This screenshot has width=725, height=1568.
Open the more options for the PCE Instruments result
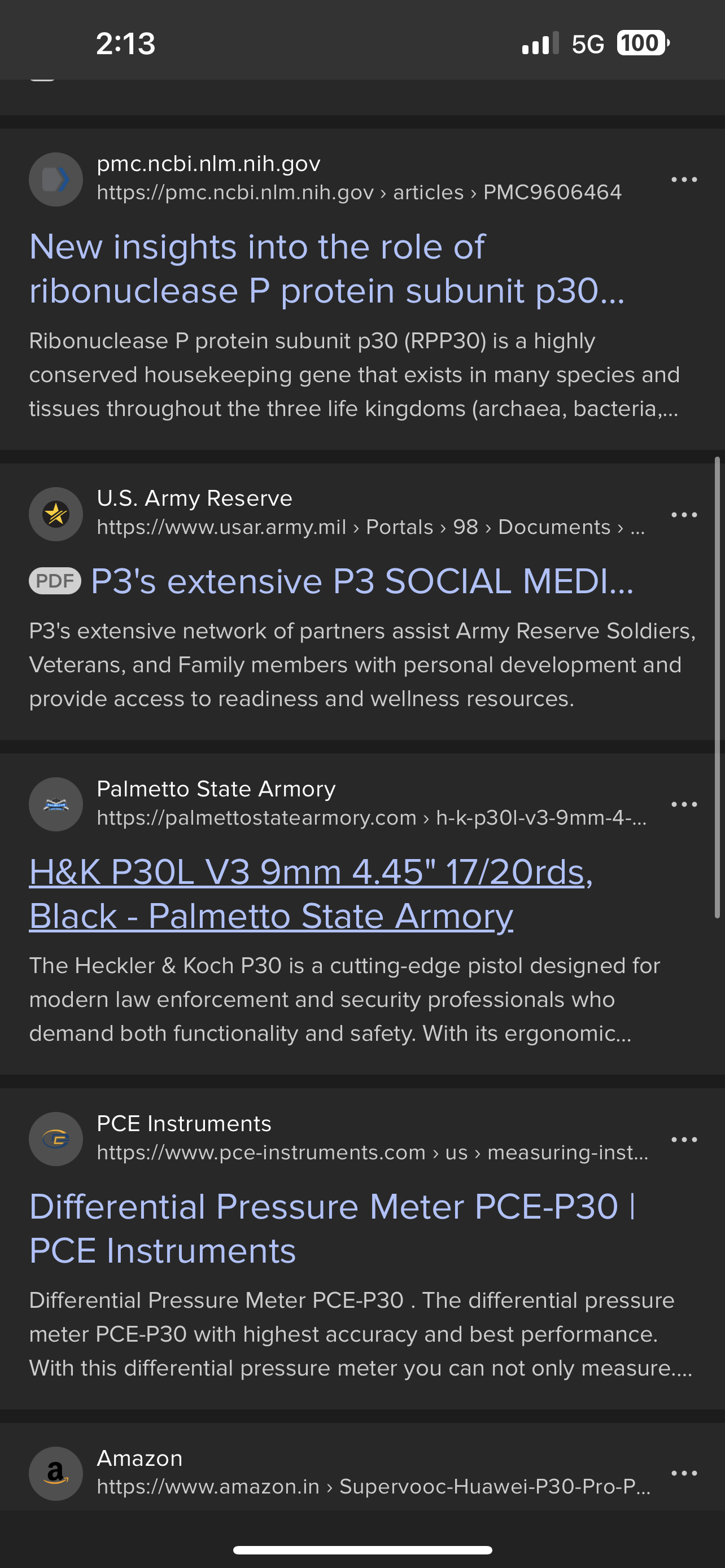684,1139
